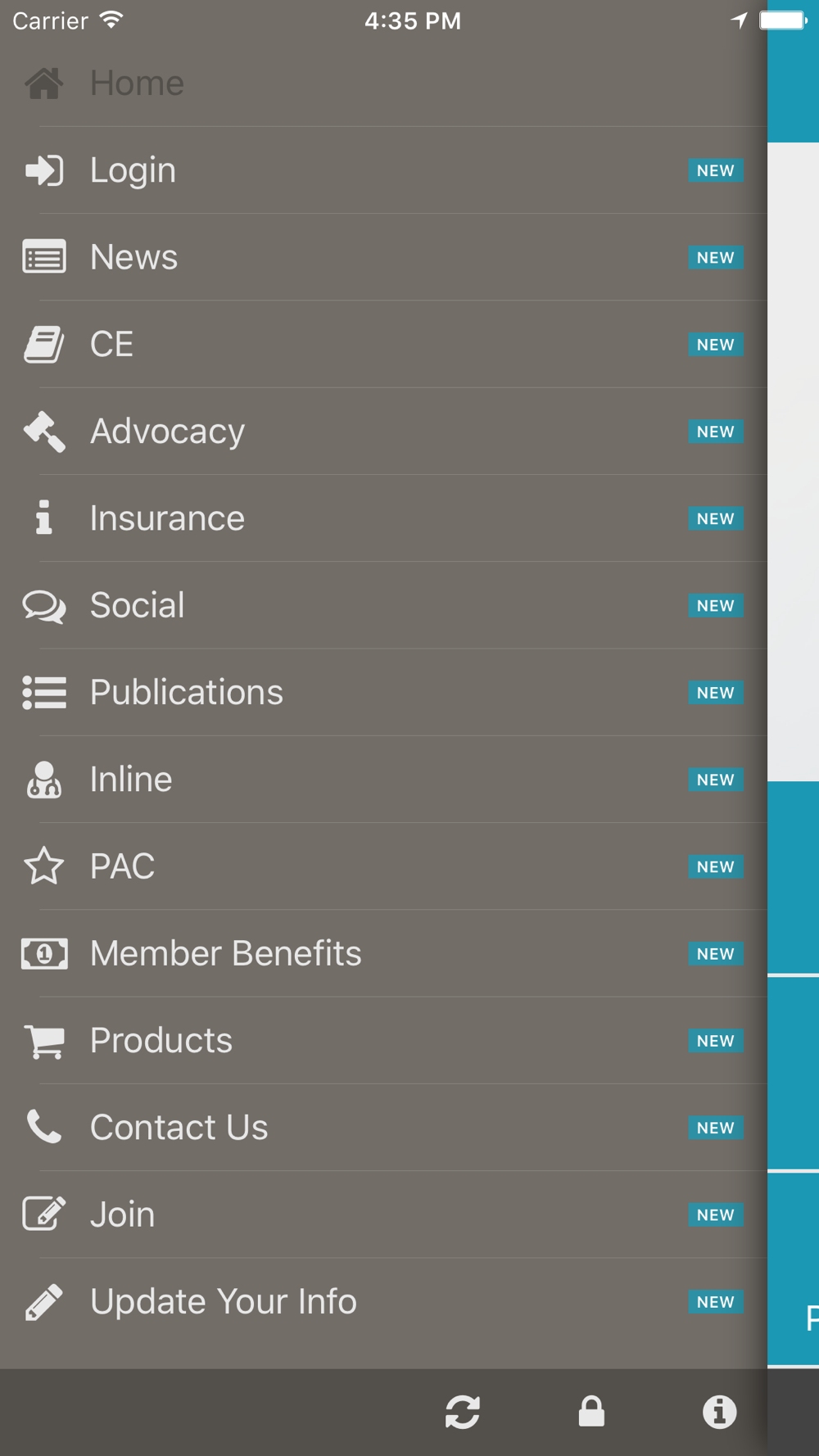Open the News section
819x1456 pixels.
coord(383,257)
